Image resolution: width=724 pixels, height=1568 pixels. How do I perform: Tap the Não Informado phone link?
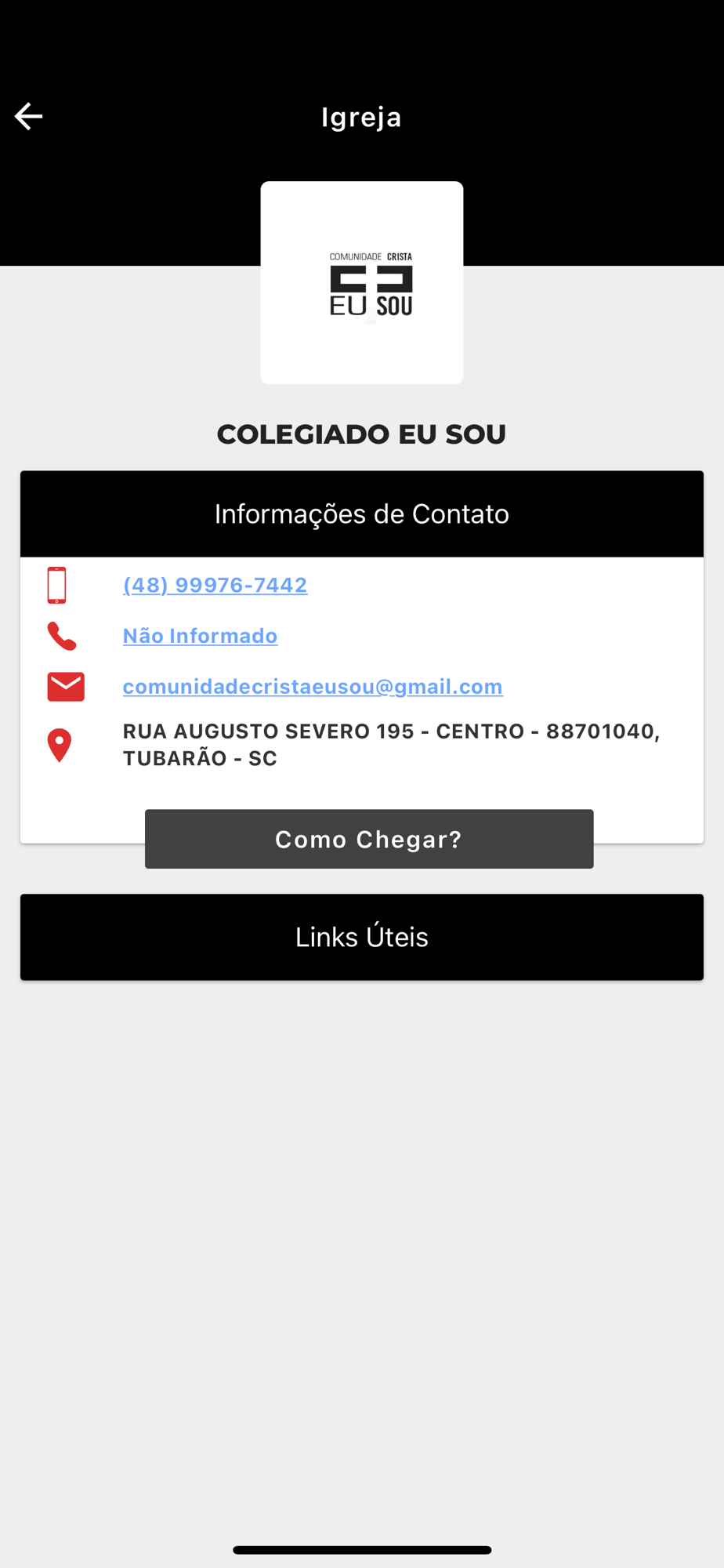200,636
